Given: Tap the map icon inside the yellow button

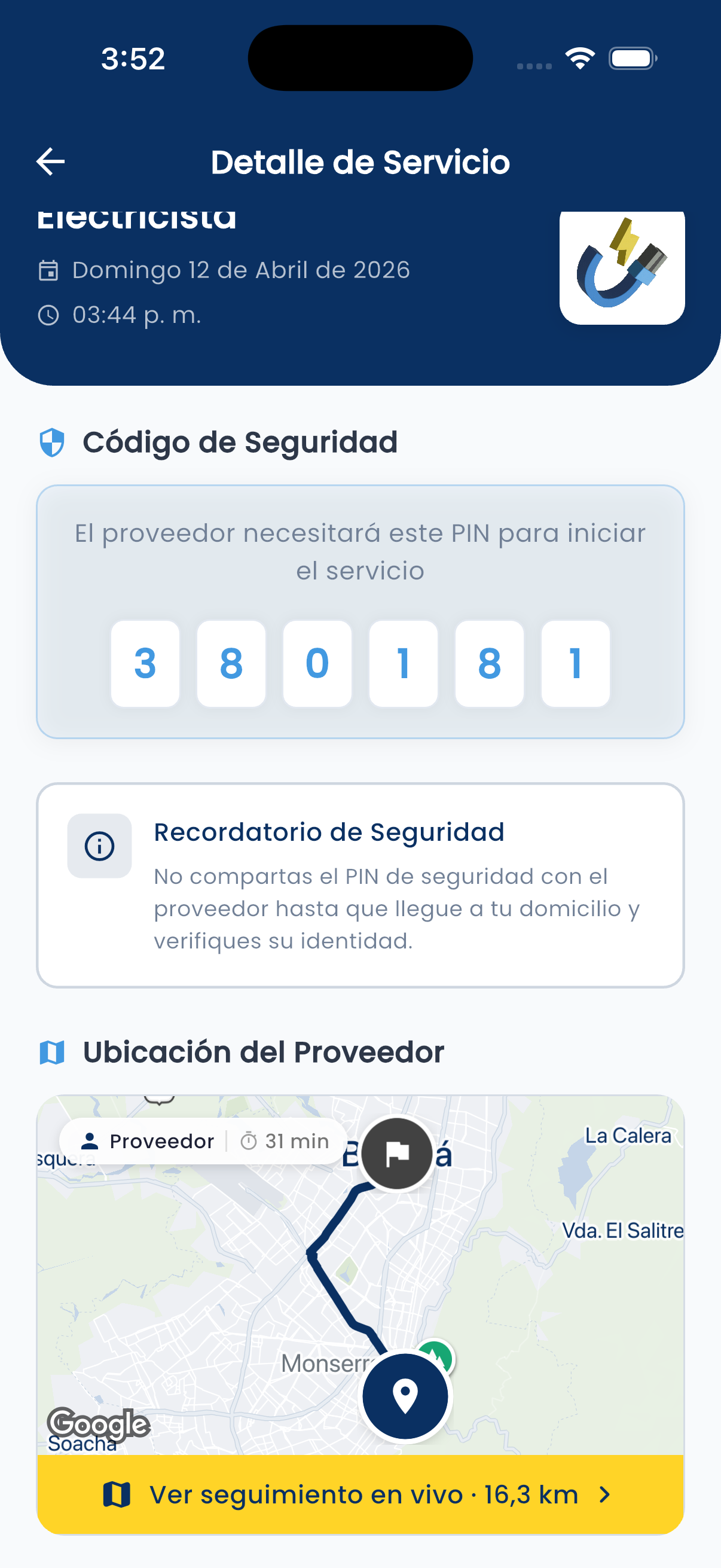Looking at the screenshot, I should (x=118, y=1494).
